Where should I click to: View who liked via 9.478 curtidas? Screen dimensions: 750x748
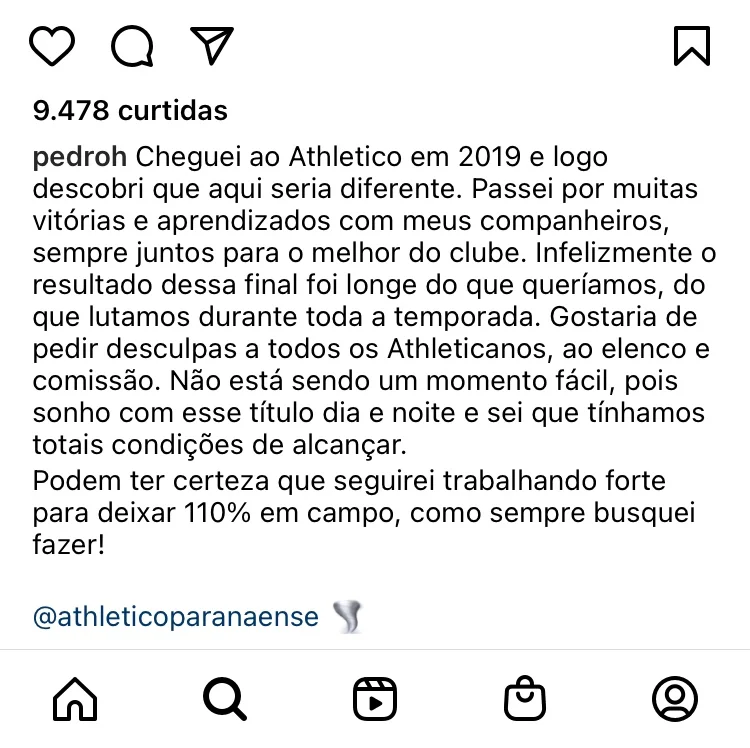pos(130,109)
